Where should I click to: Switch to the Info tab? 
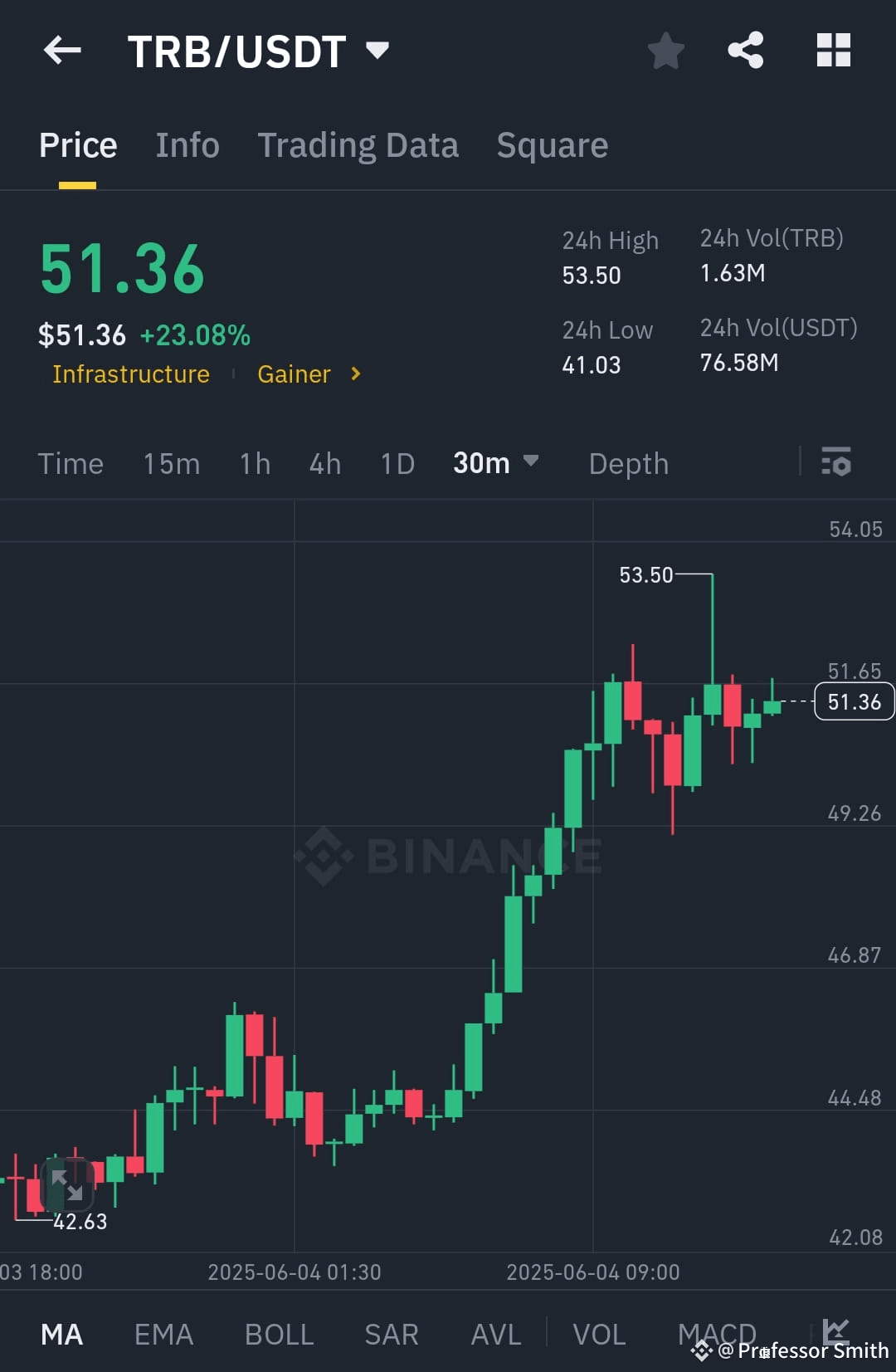click(x=187, y=144)
